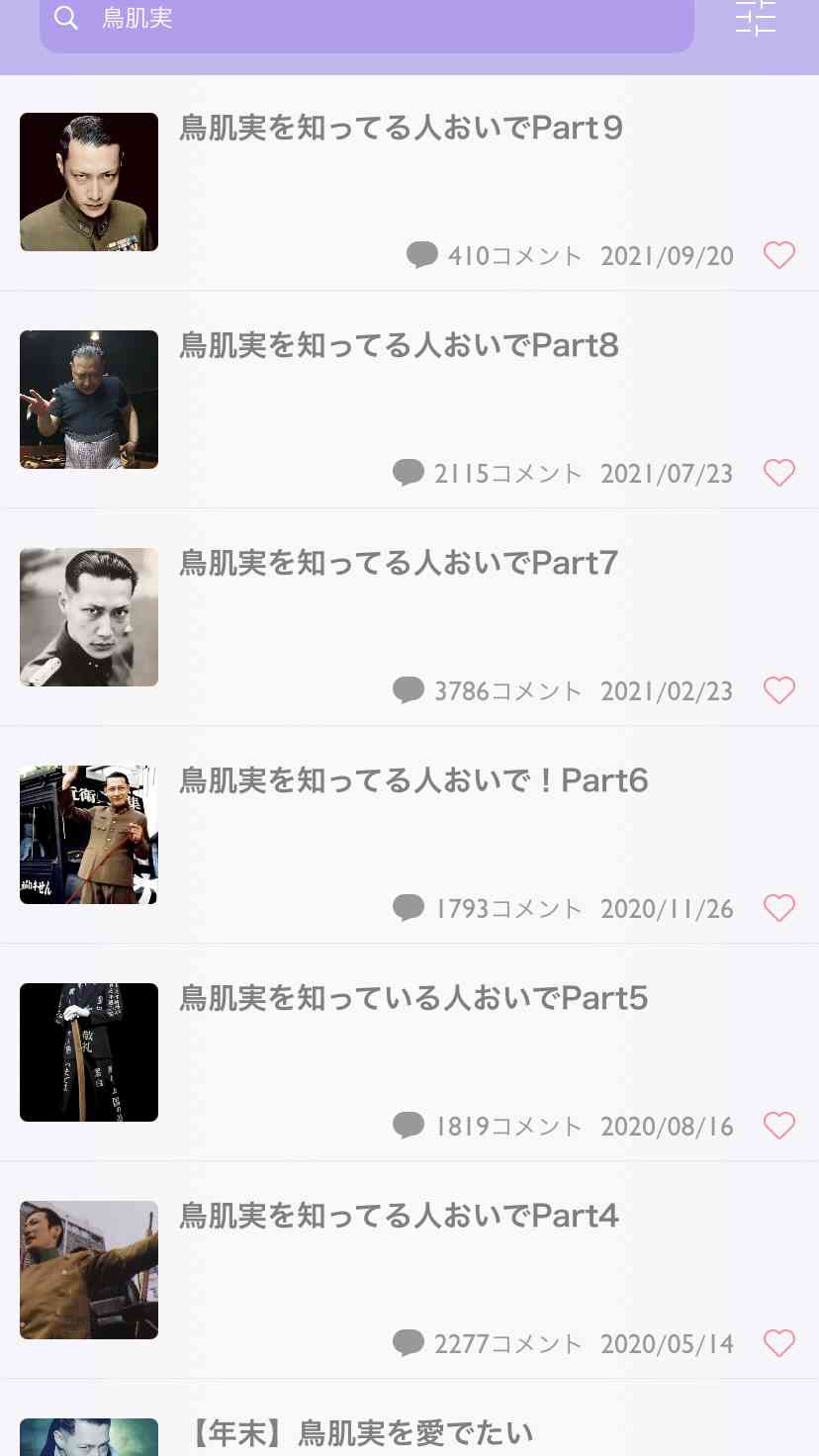Image resolution: width=819 pixels, height=1456 pixels.
Task: Open the topic 鳥肌実を知ってる人おいでPart7
Action: coord(409,617)
